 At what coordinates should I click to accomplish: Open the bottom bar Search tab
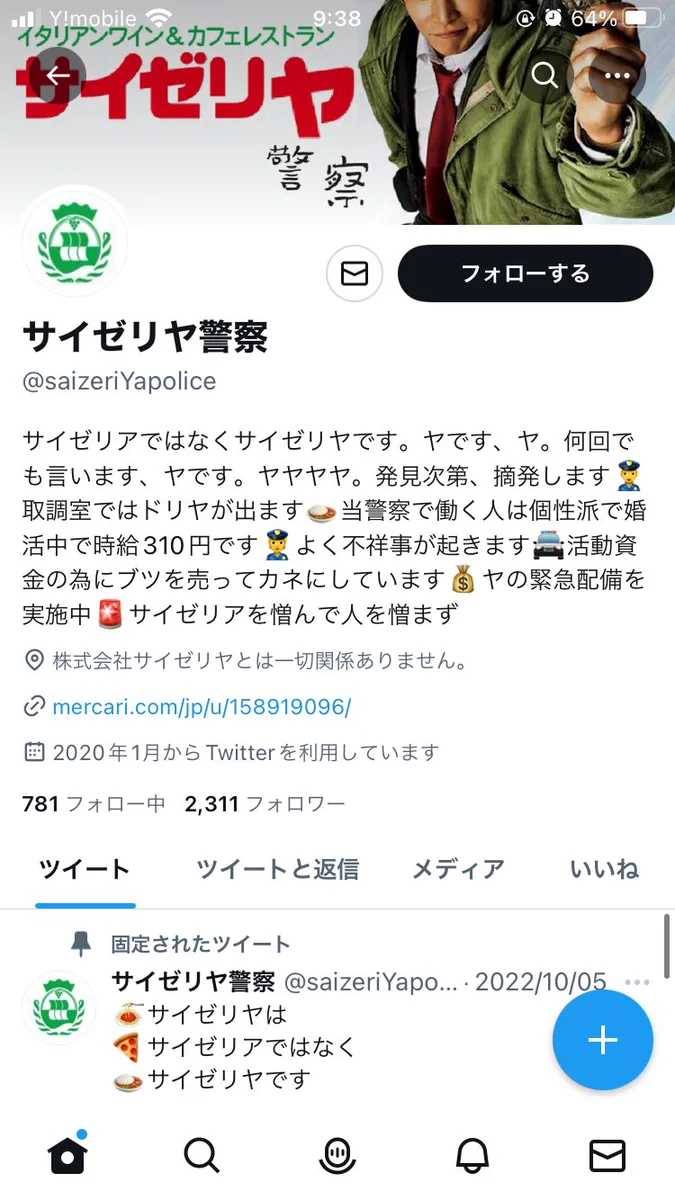tap(201, 1156)
